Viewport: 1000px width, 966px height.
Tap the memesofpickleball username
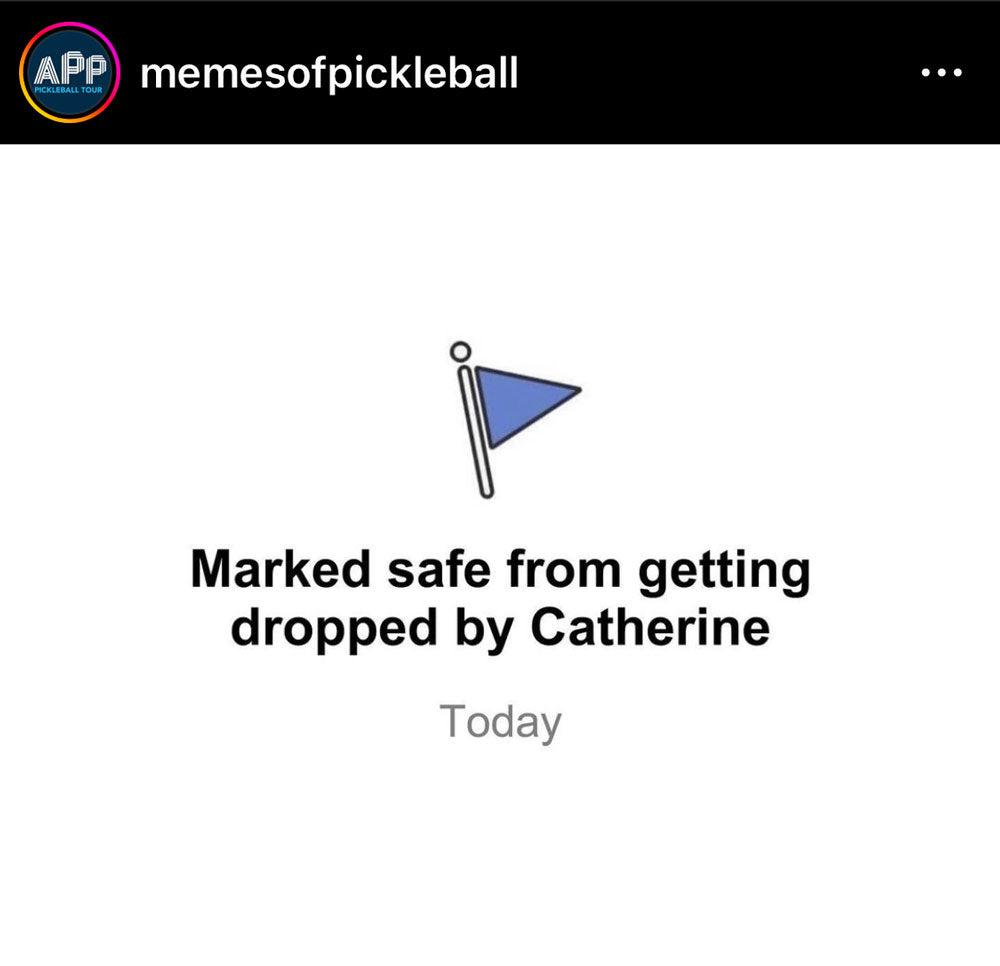tap(329, 73)
